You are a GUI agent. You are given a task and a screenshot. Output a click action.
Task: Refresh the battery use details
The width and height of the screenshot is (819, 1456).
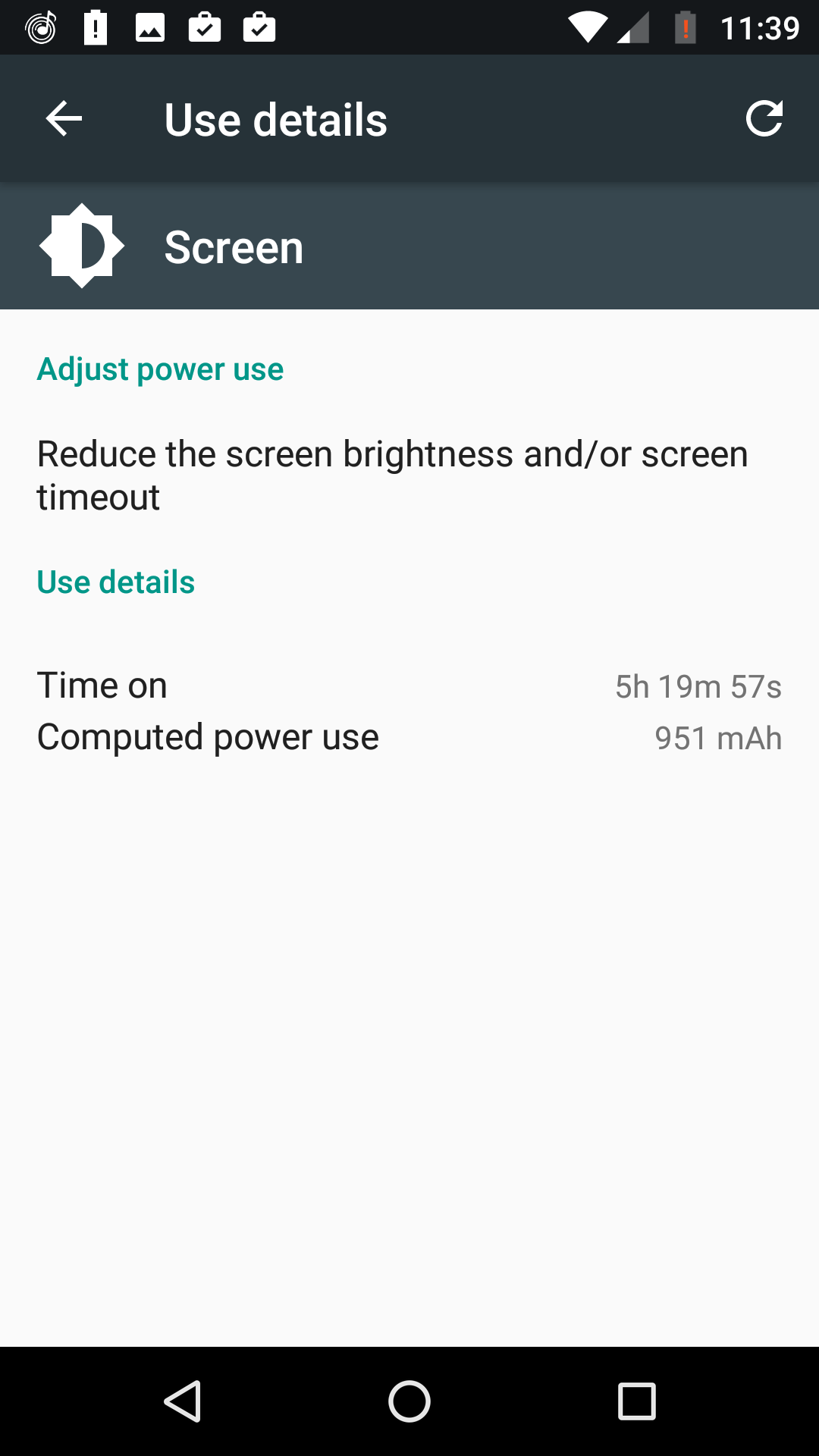coord(764,119)
